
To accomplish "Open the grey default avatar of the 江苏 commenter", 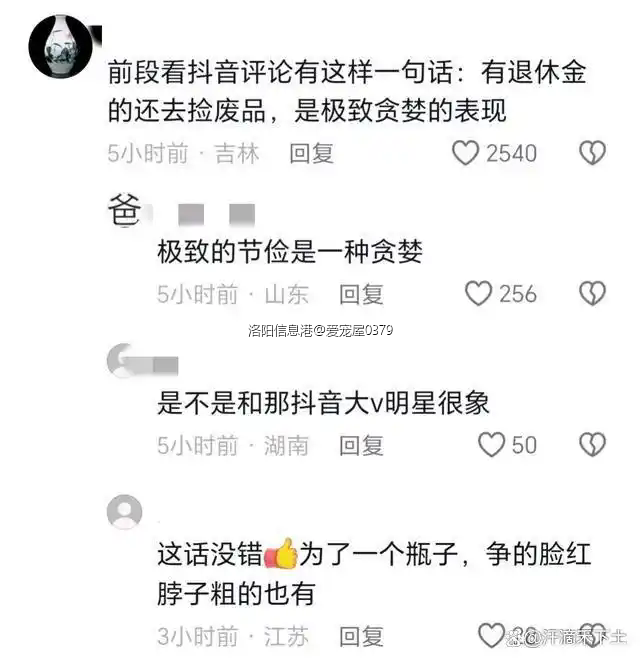I will [125, 512].
